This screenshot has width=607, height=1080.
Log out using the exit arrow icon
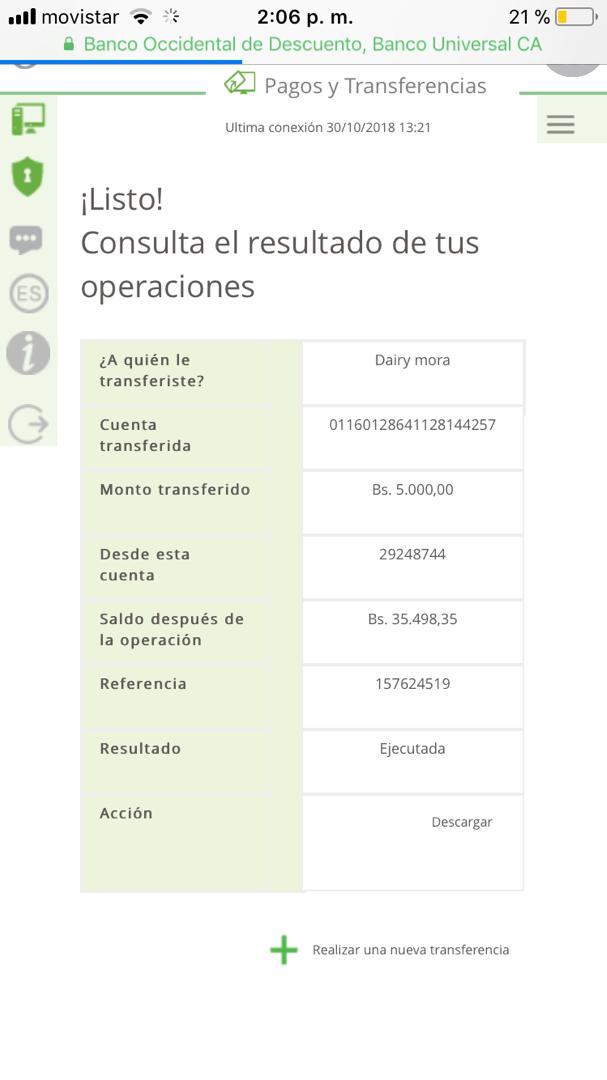[x=28, y=424]
